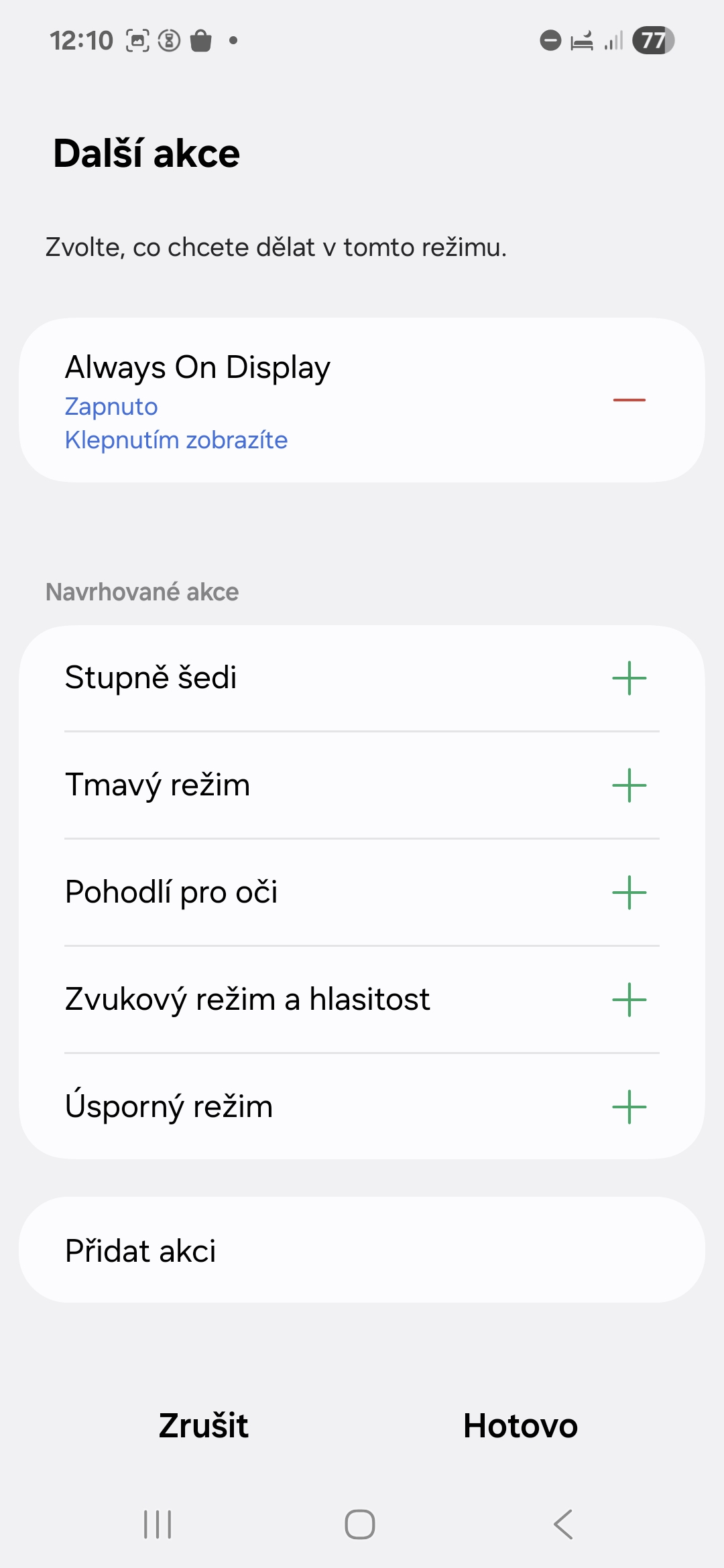
Task: Open Přidat akci to add an action
Action: tap(362, 1250)
